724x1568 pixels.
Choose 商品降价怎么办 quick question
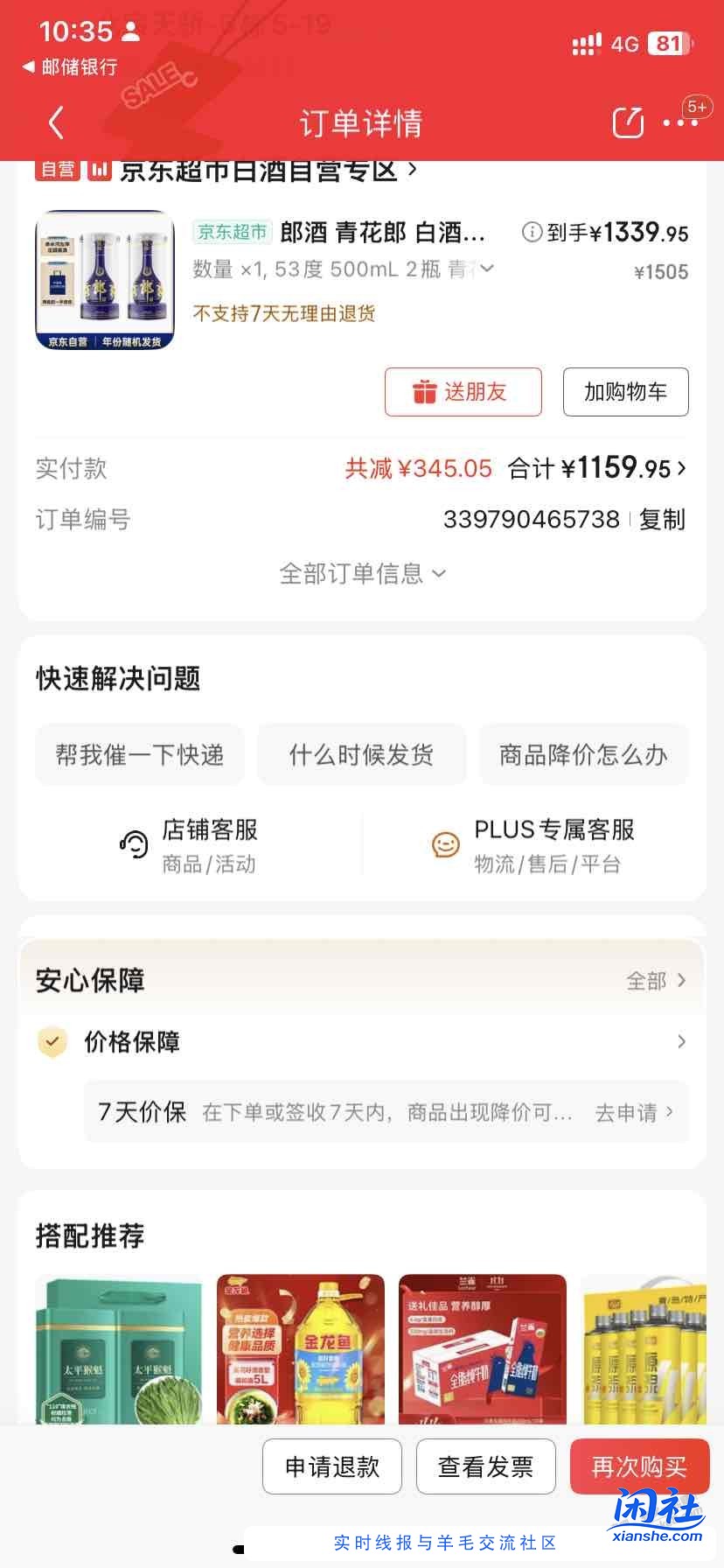[583, 754]
